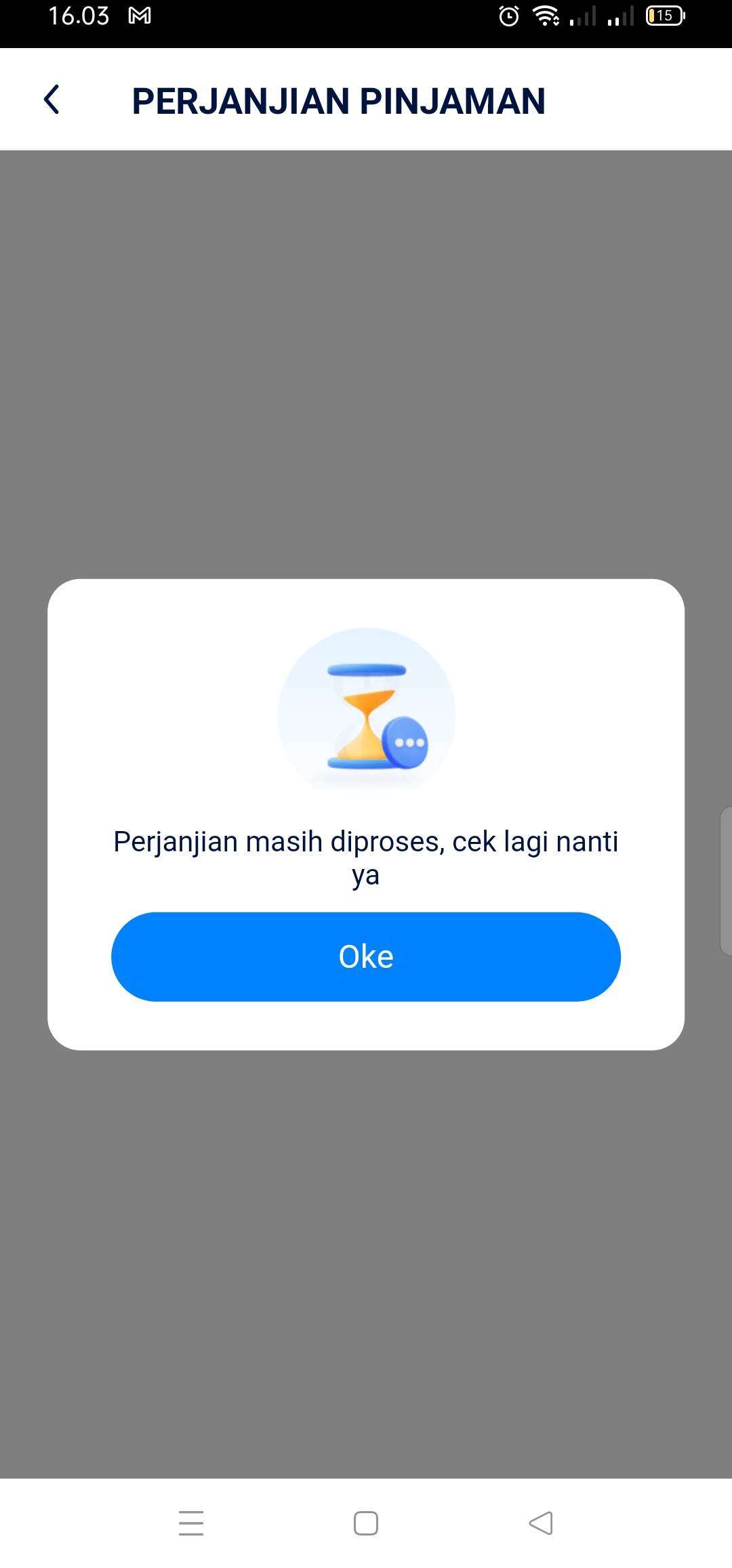Open the system recent apps menu
This screenshot has height=1568, width=732.
pyautogui.click(x=191, y=1523)
